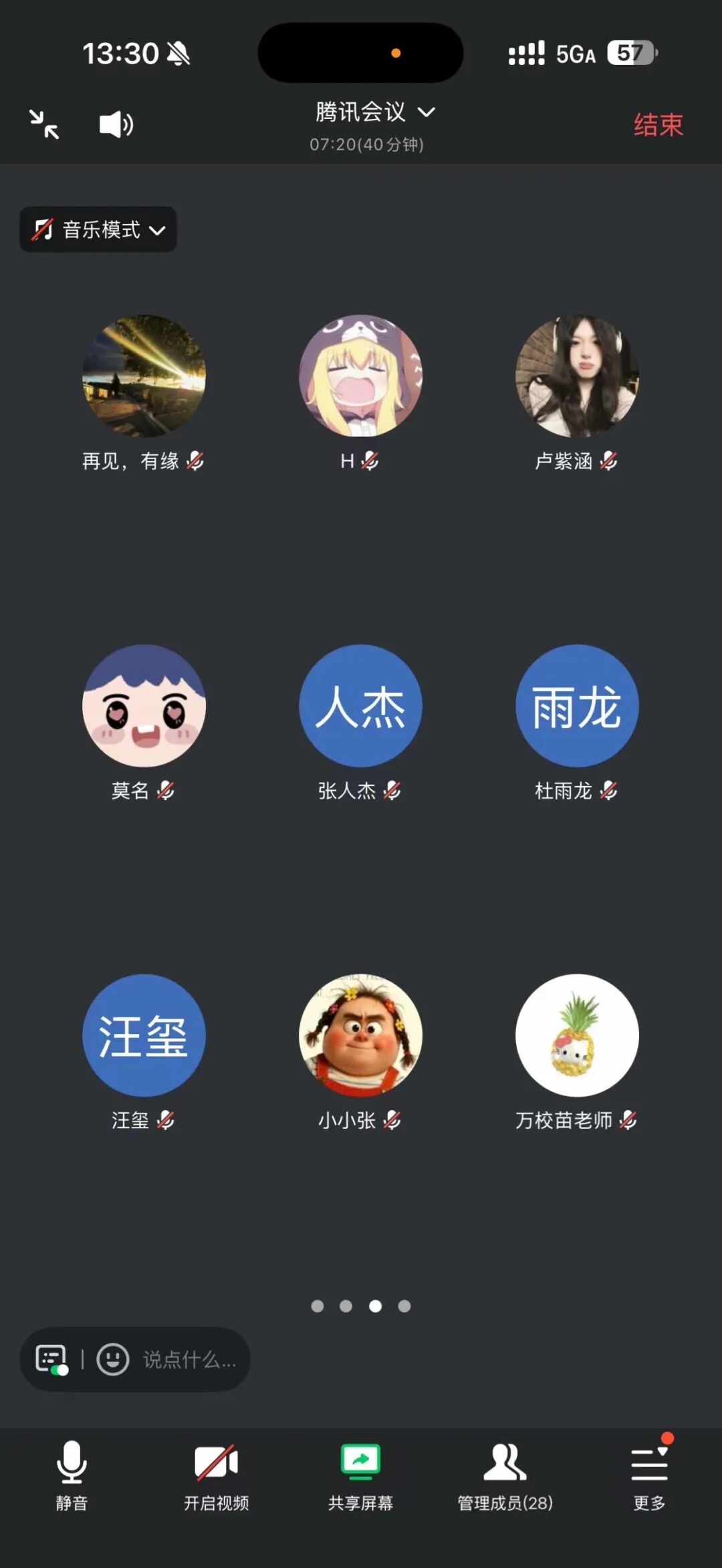
Task: Select 小小张's avatar
Action: (360, 1035)
